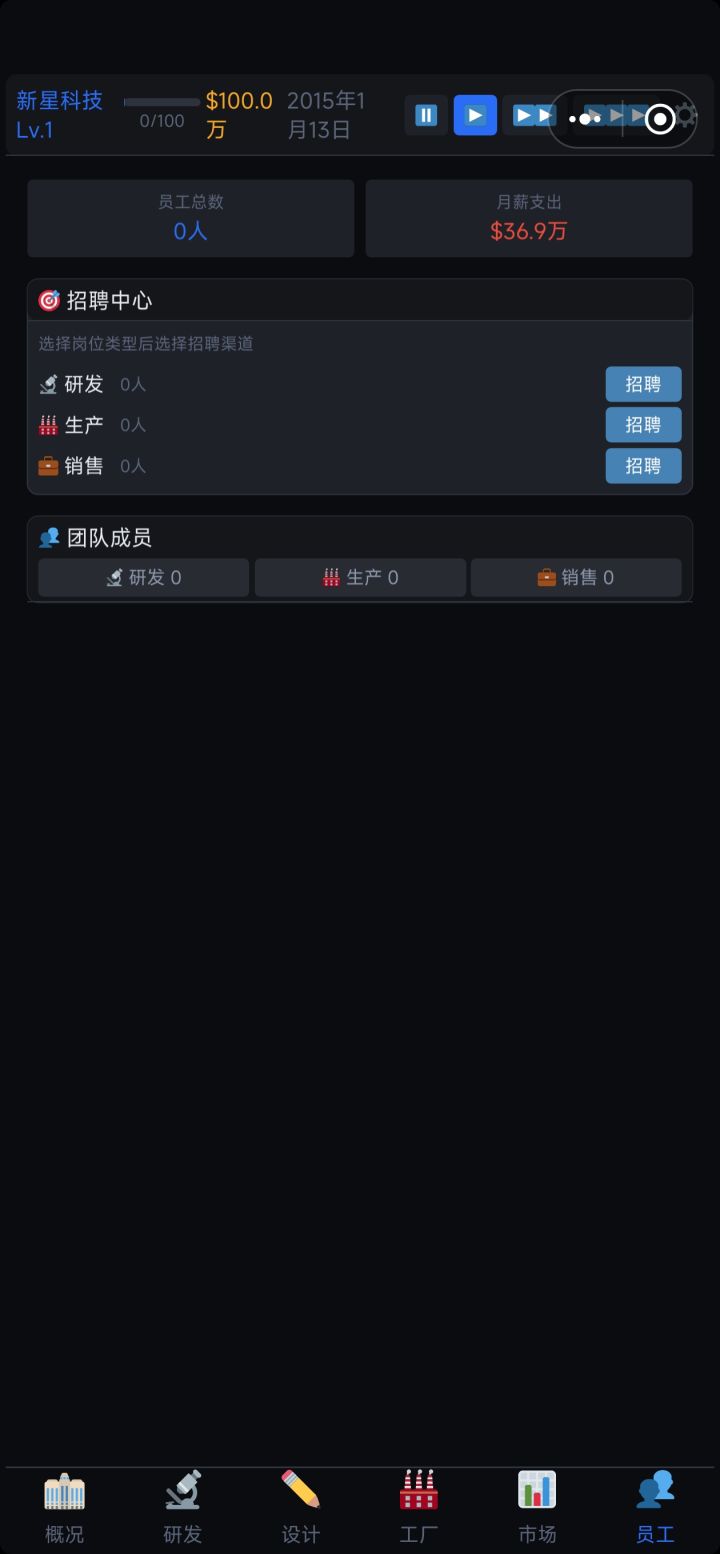Click 招聘 button for the 研发 position

643,384
